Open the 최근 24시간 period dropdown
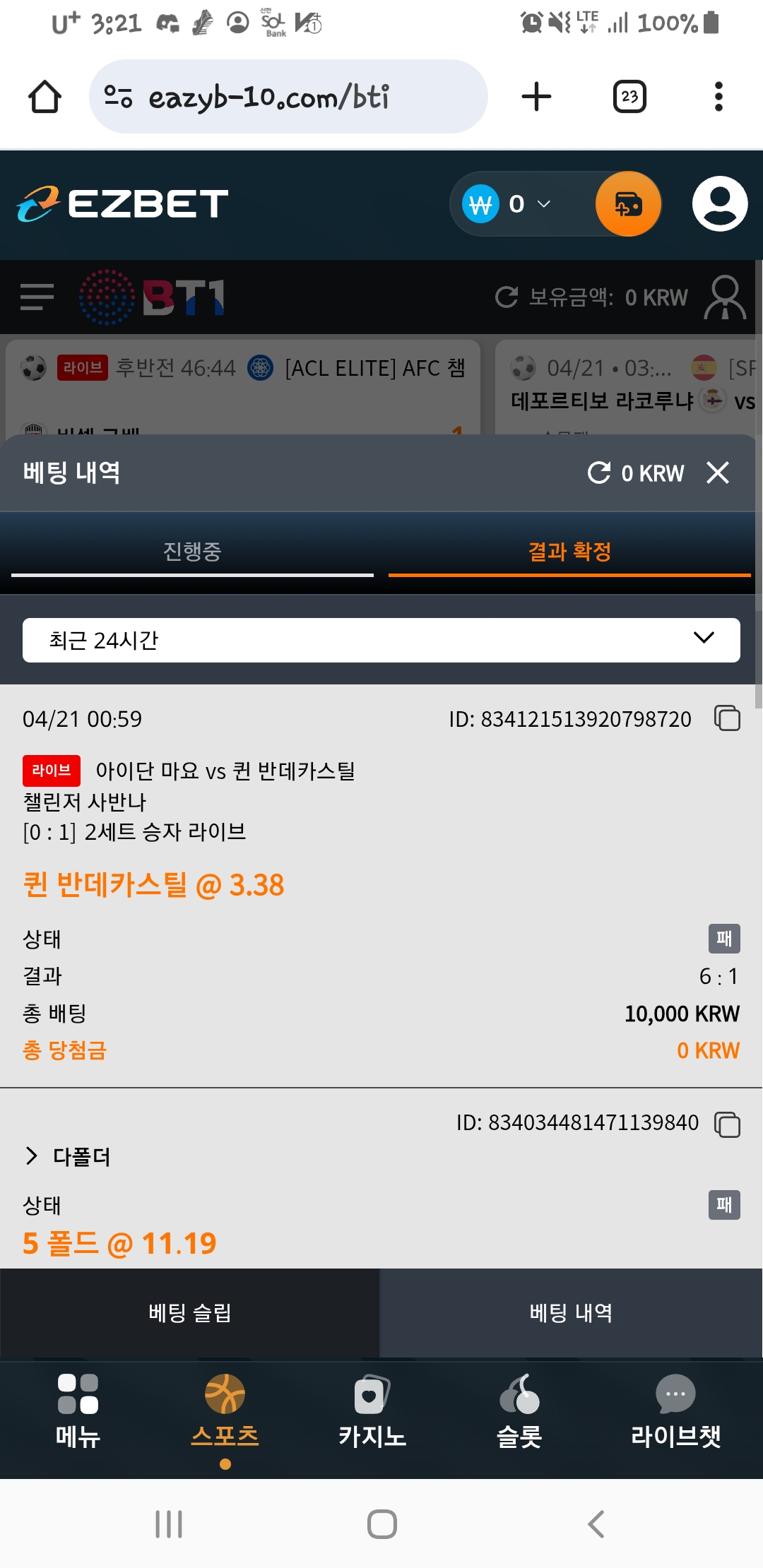 (381, 640)
